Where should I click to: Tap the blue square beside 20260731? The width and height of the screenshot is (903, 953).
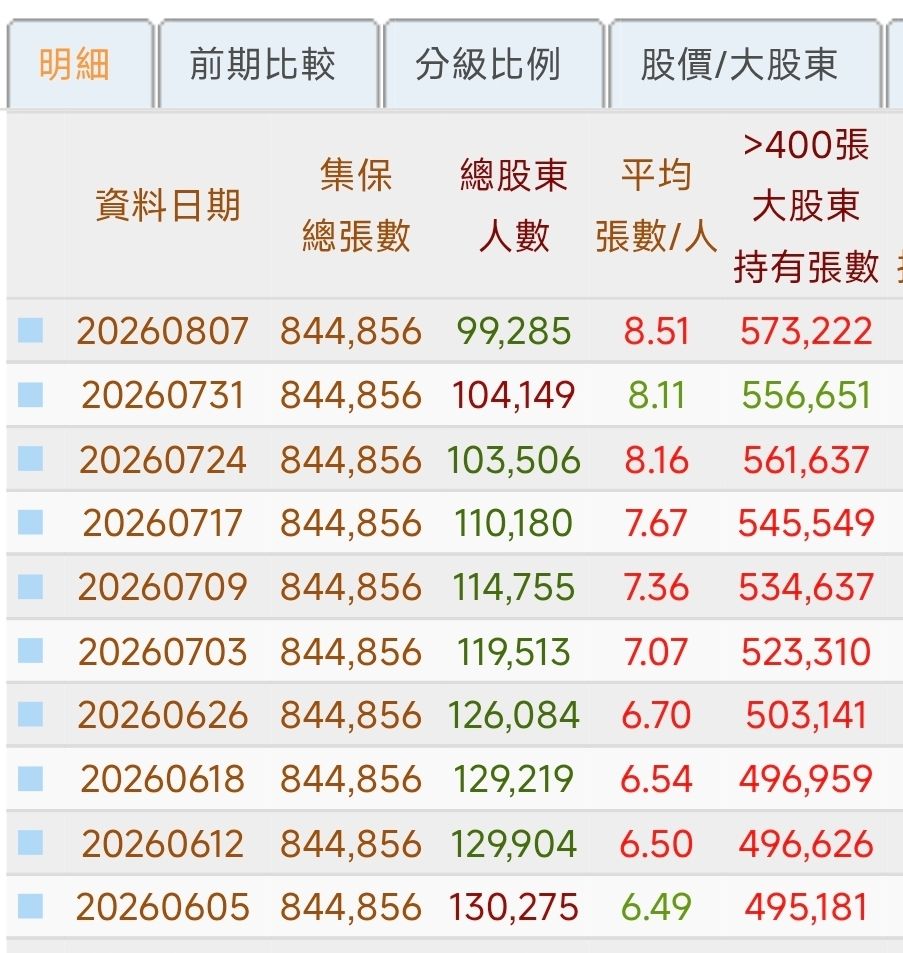[x=30, y=394]
